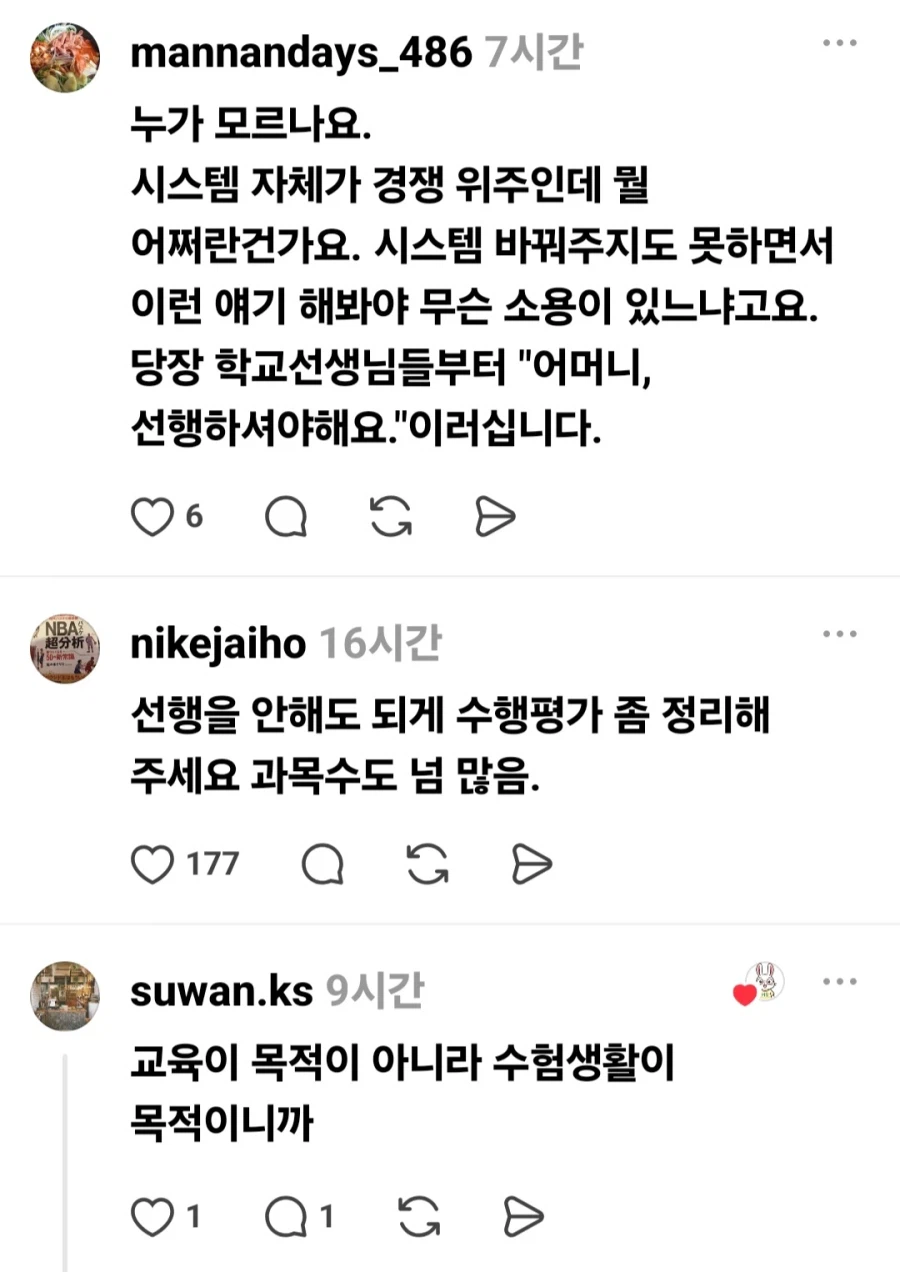Screen dimensions: 900x1272
Task: Open suwan.ks's profile picture
Action: tap(65, 996)
